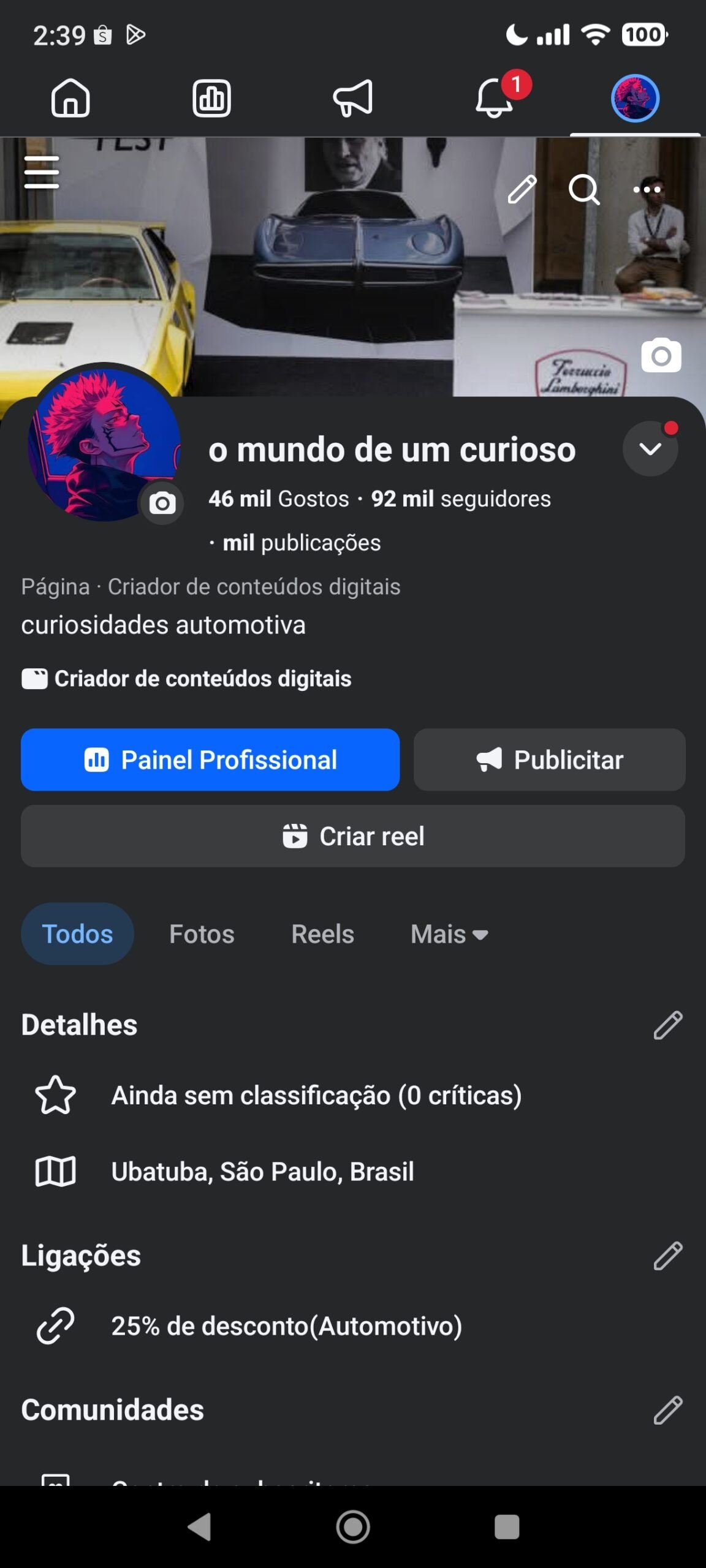
Task: Edit the Detalhes section
Action: click(x=668, y=1025)
